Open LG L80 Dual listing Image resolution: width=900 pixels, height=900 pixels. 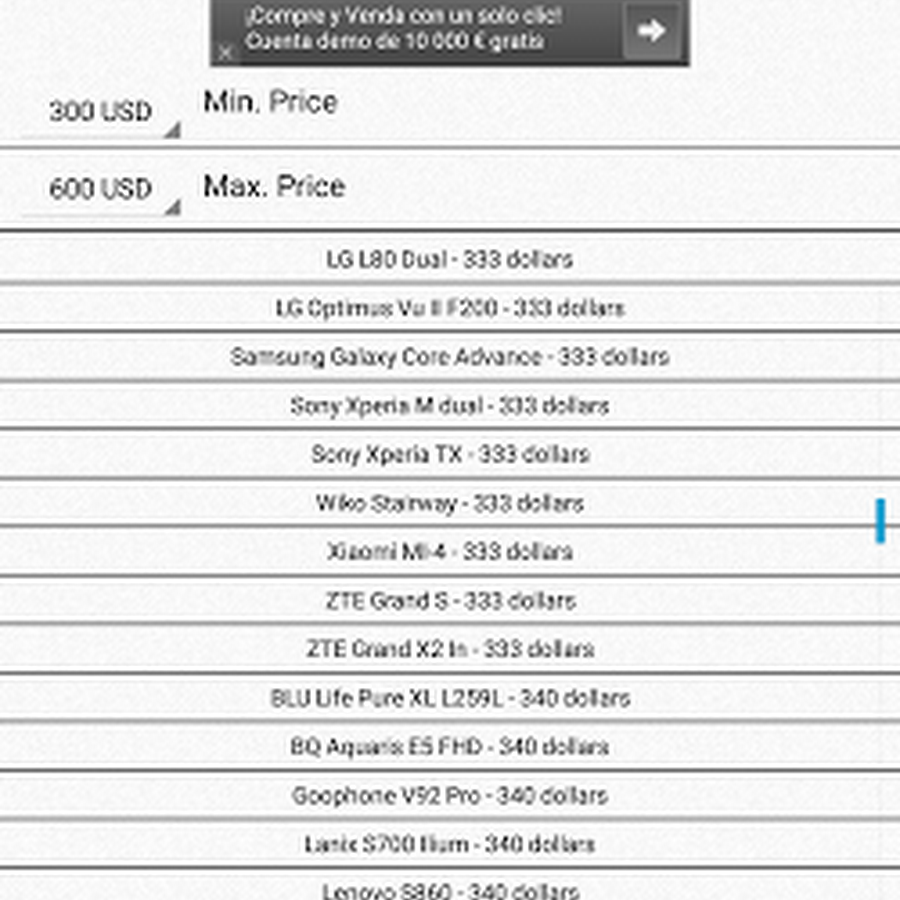449,259
